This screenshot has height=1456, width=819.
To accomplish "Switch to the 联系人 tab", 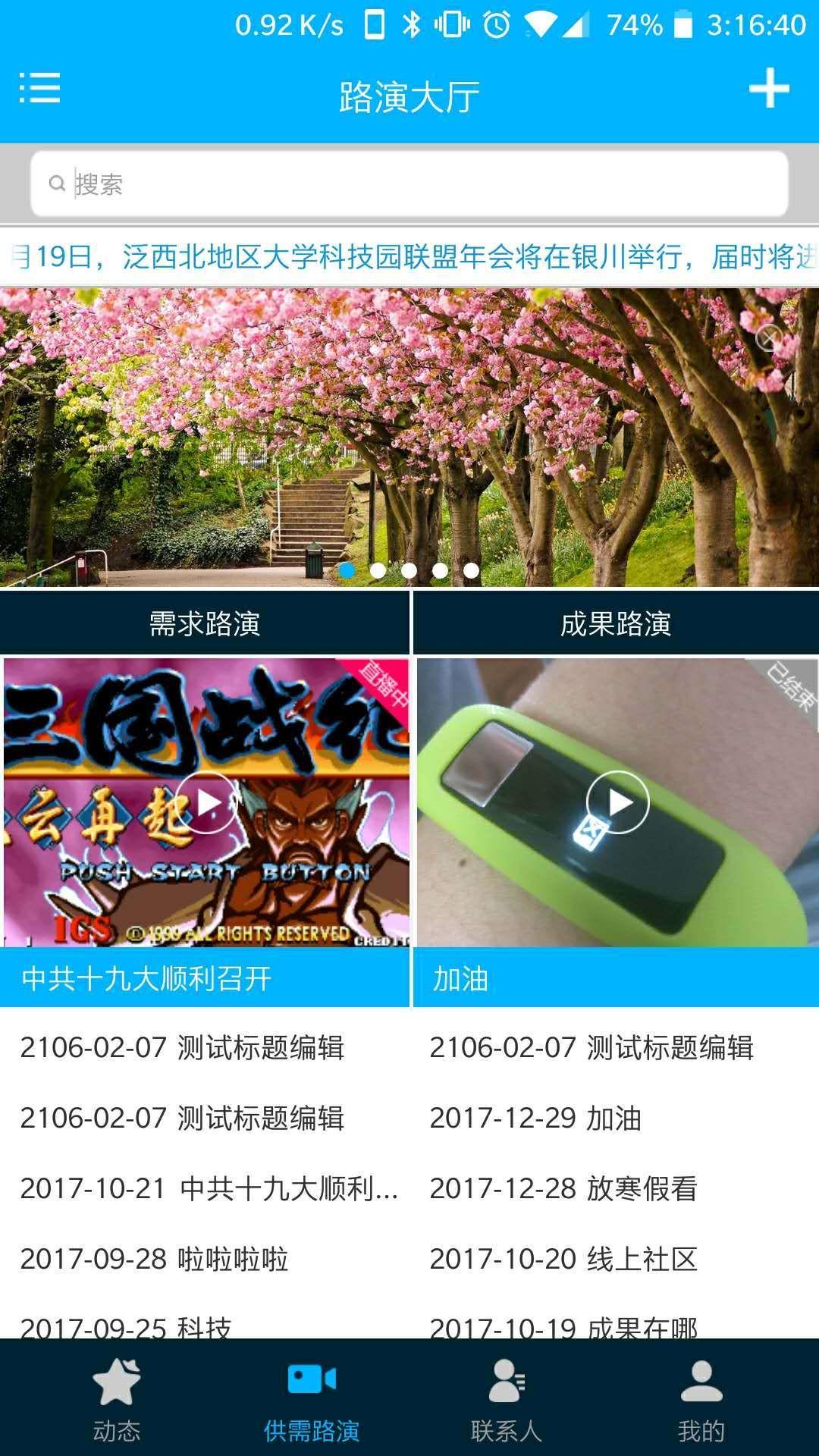I will click(x=507, y=1399).
